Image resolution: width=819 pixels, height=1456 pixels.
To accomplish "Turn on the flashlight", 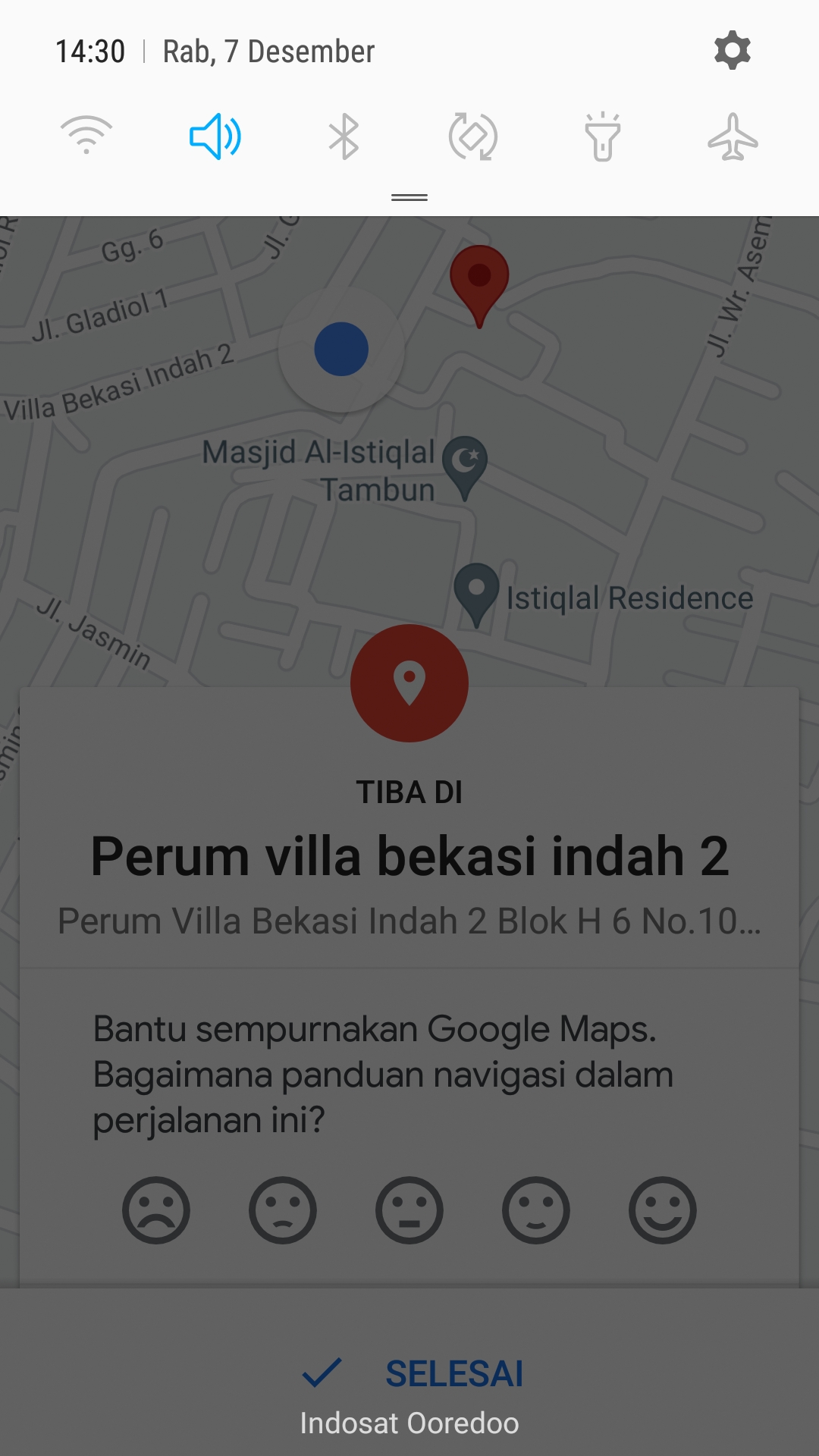I will (603, 136).
